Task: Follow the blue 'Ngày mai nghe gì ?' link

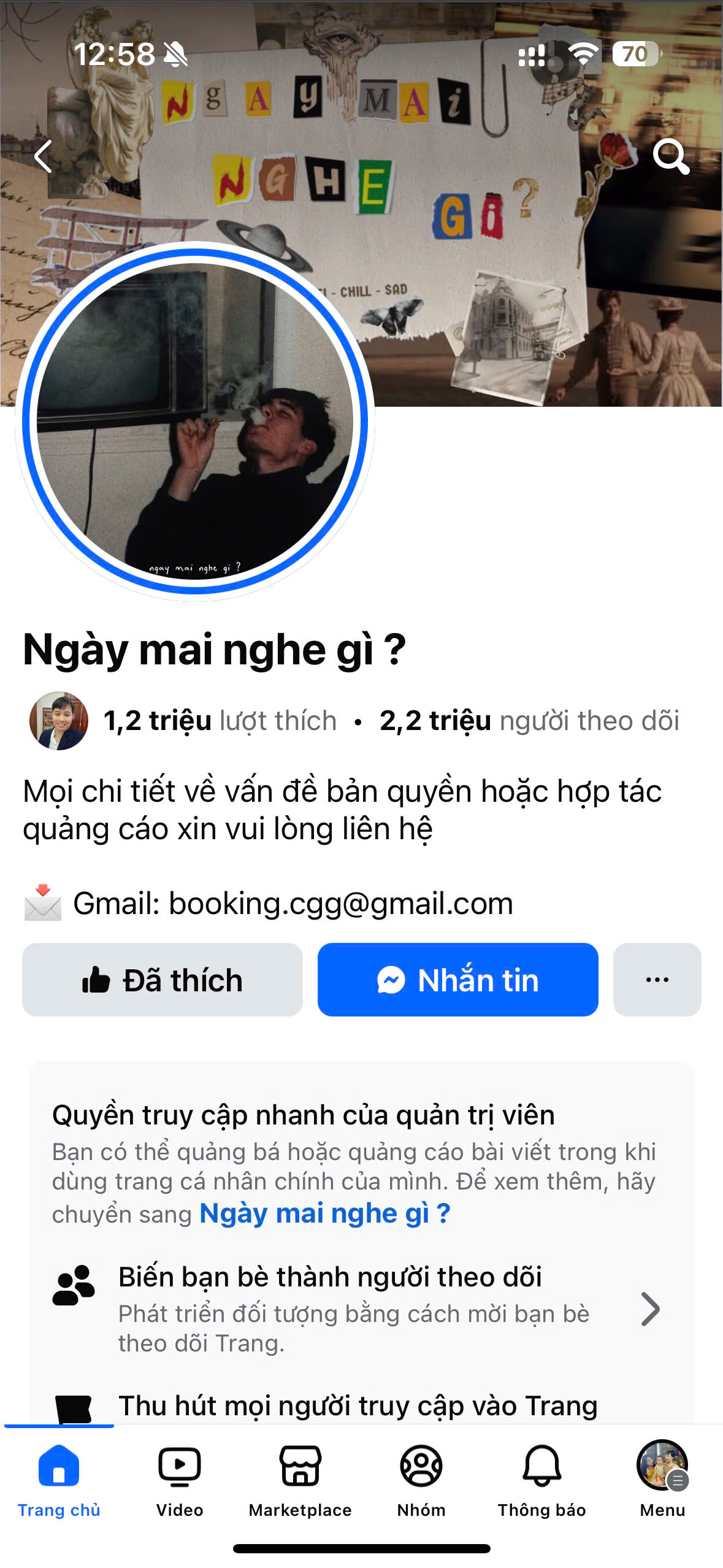Action: 325,1213
